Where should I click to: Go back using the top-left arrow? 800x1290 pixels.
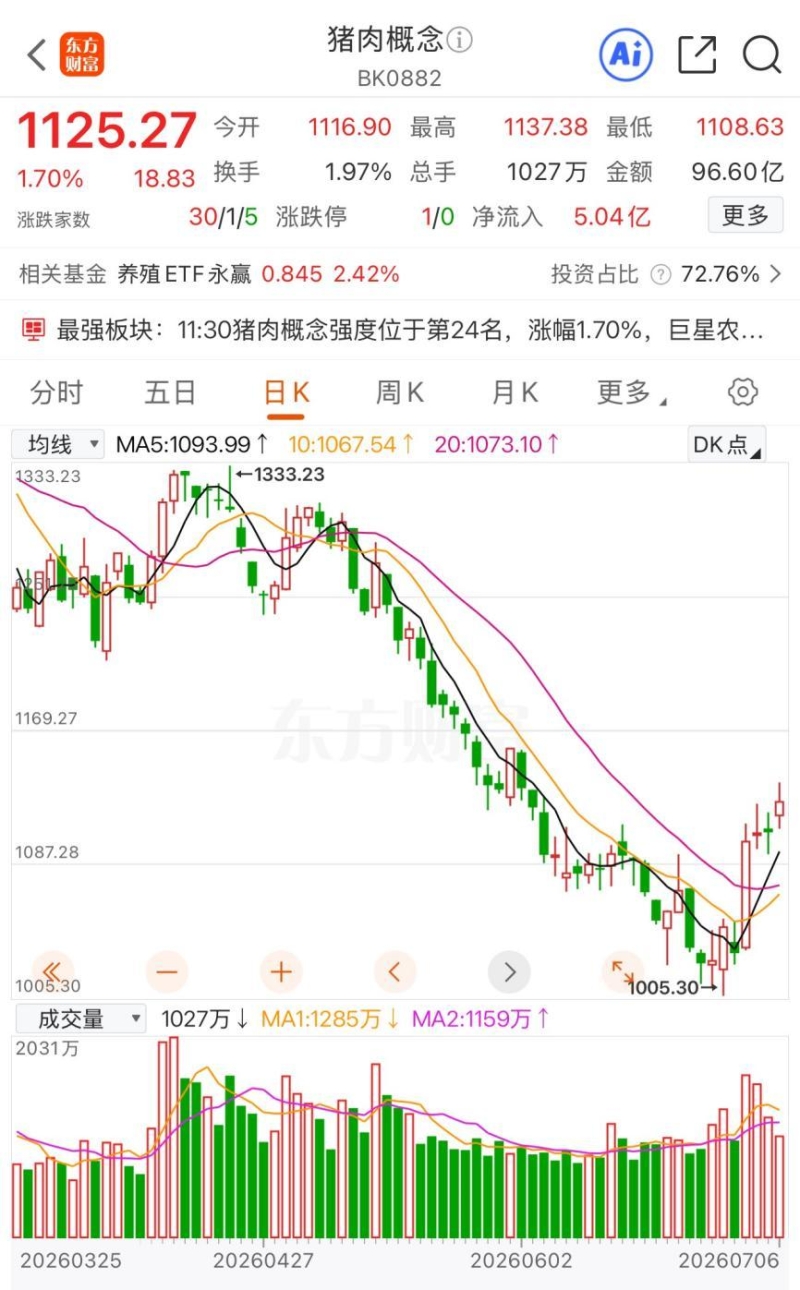37,55
